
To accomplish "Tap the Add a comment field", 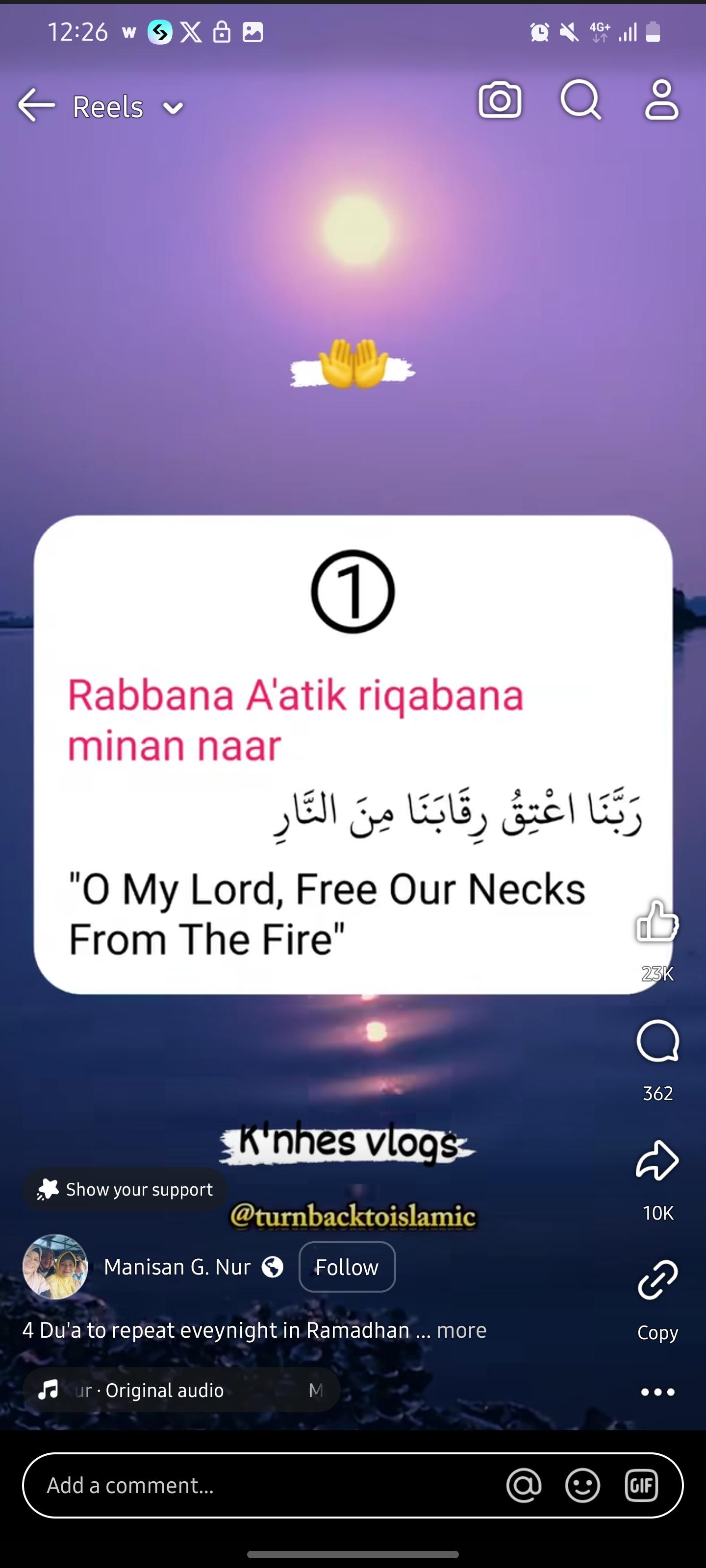I will (x=262, y=1486).
